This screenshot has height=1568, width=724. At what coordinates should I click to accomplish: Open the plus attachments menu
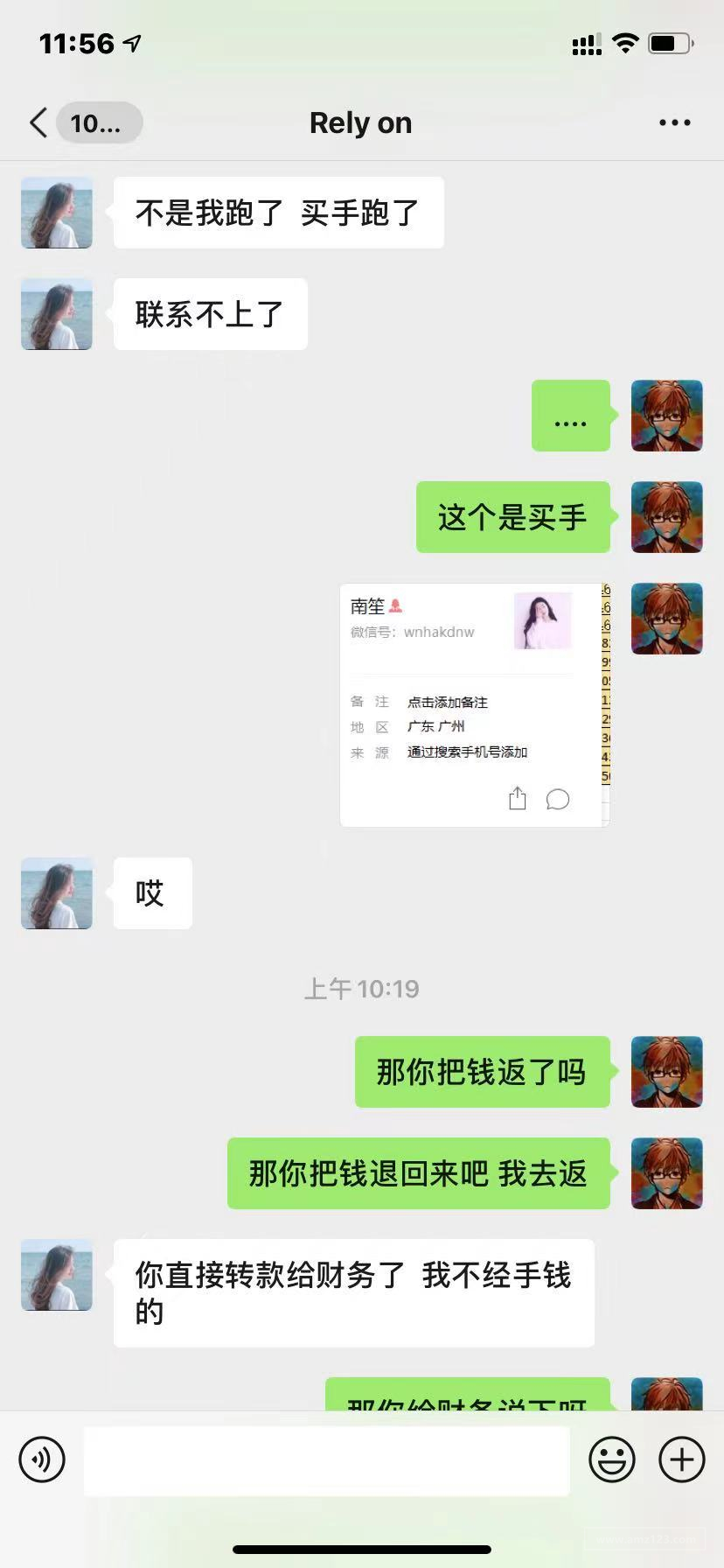(681, 1459)
